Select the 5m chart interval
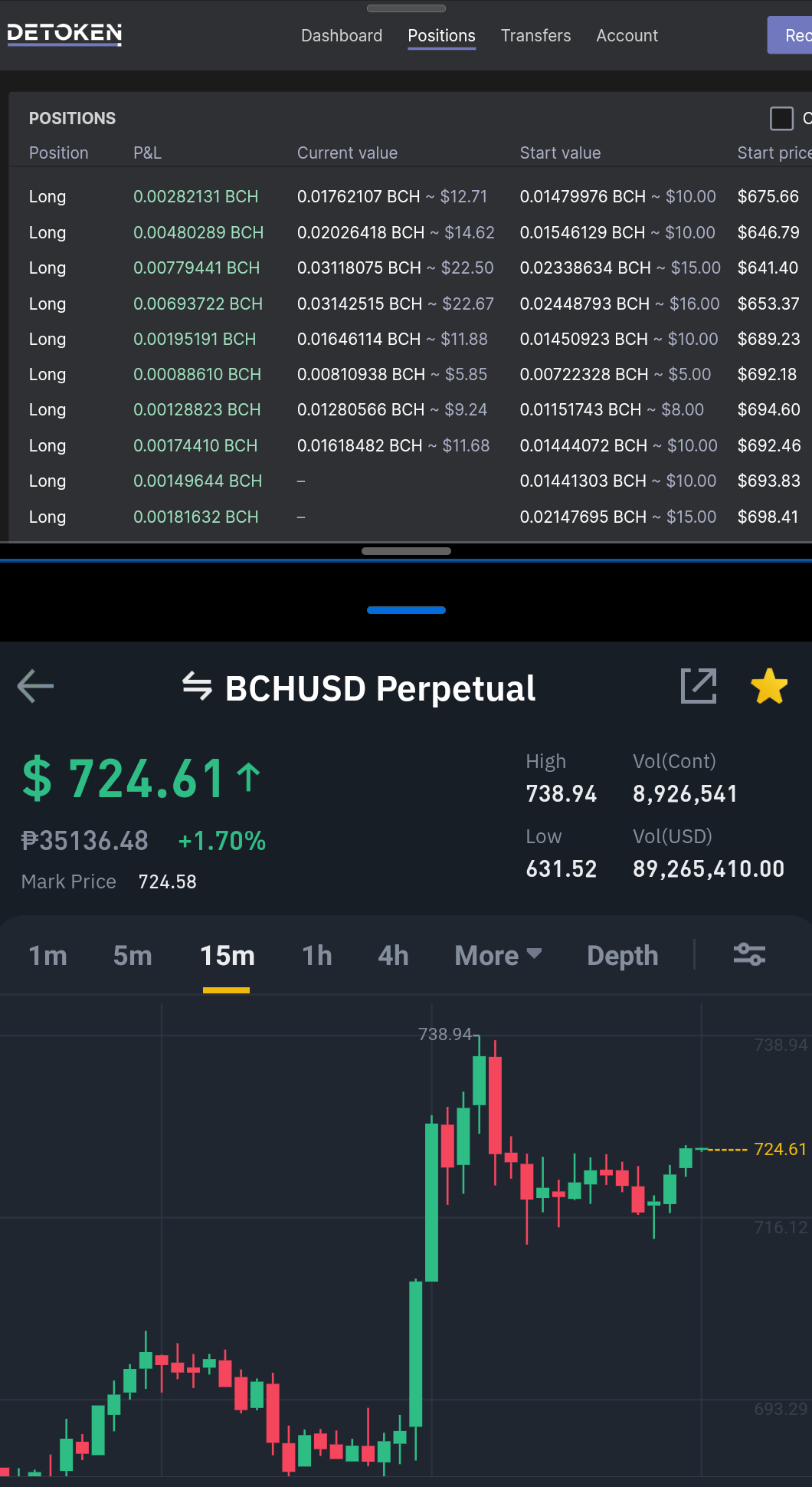This screenshot has height=1487, width=812. pos(133,956)
